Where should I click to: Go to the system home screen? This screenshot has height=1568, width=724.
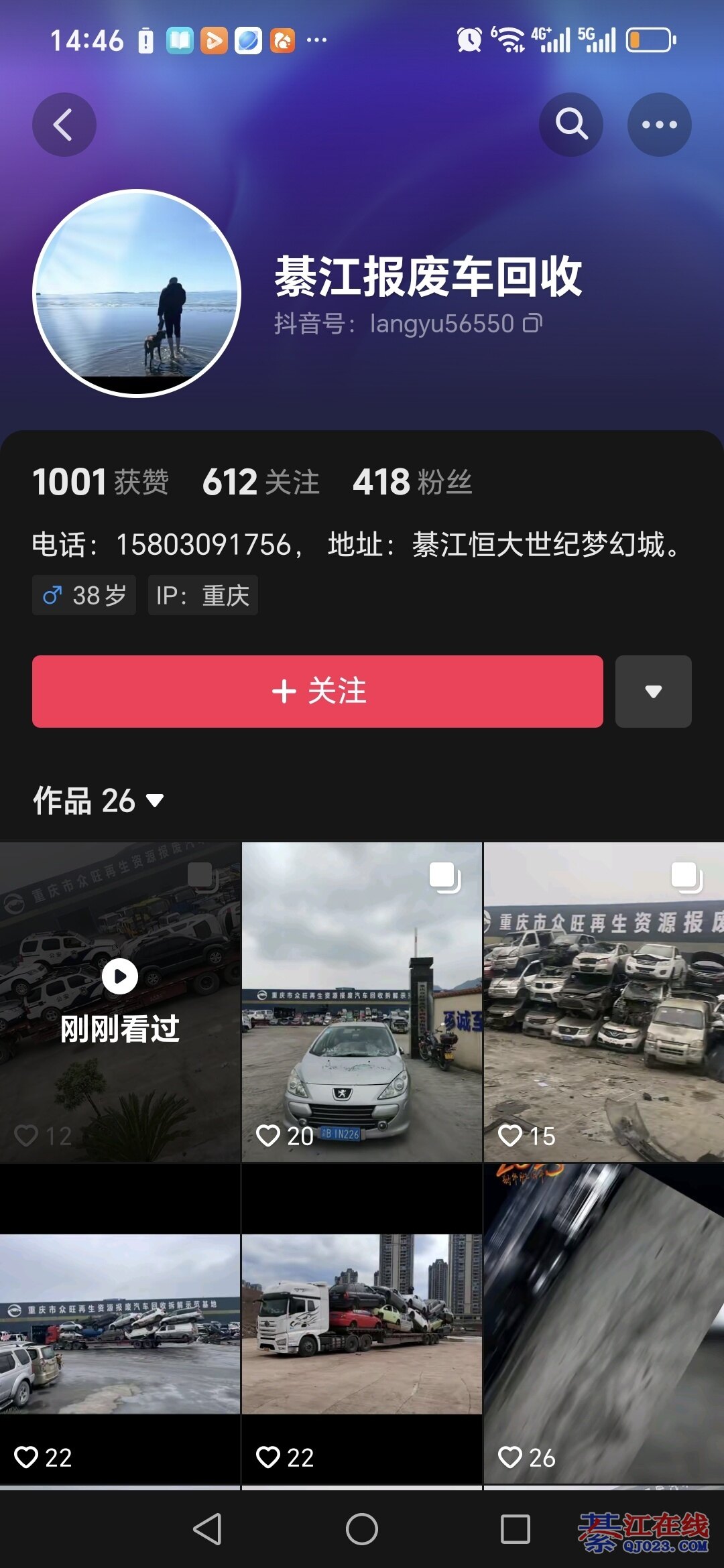(x=362, y=1529)
